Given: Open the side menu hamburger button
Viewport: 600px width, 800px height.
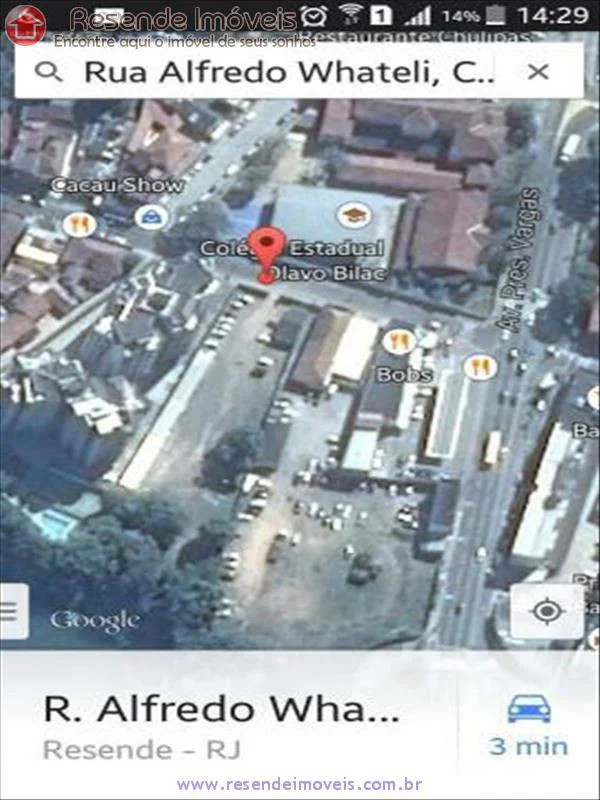Looking at the screenshot, I should pos(12,608).
